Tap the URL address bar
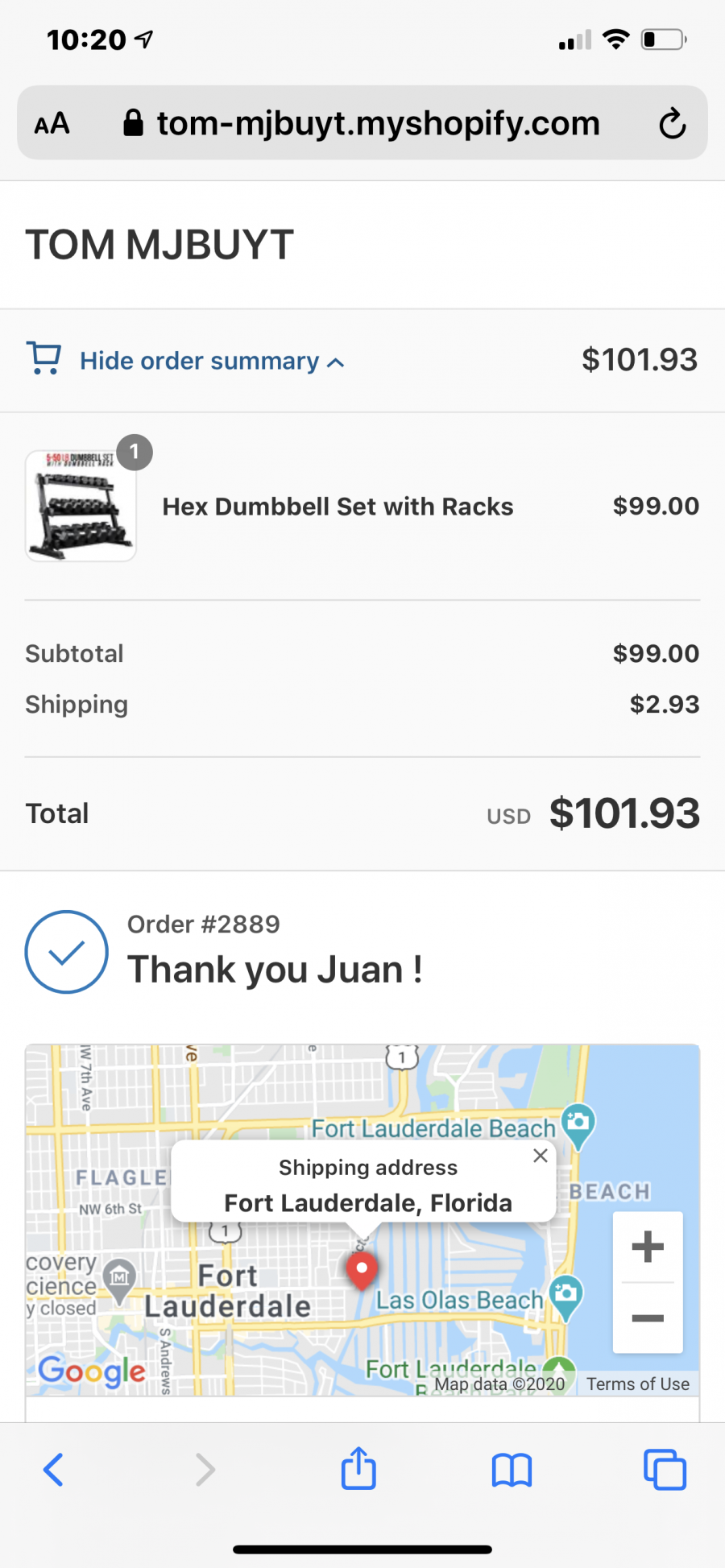 (x=362, y=122)
